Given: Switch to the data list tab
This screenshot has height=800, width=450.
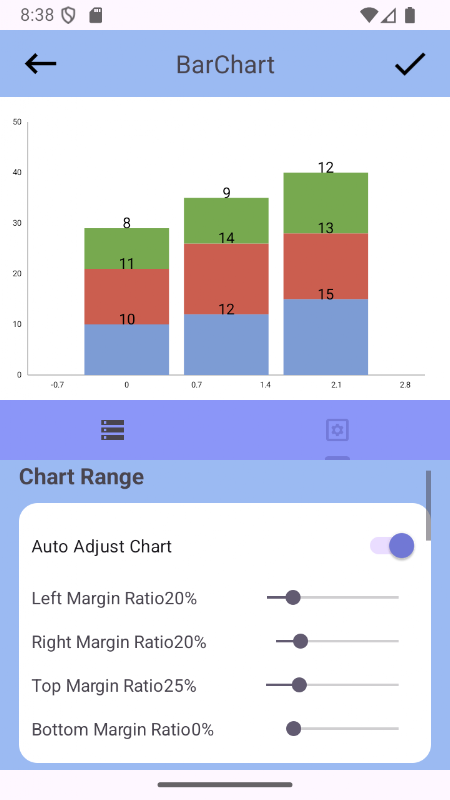Looking at the screenshot, I should click(112, 430).
